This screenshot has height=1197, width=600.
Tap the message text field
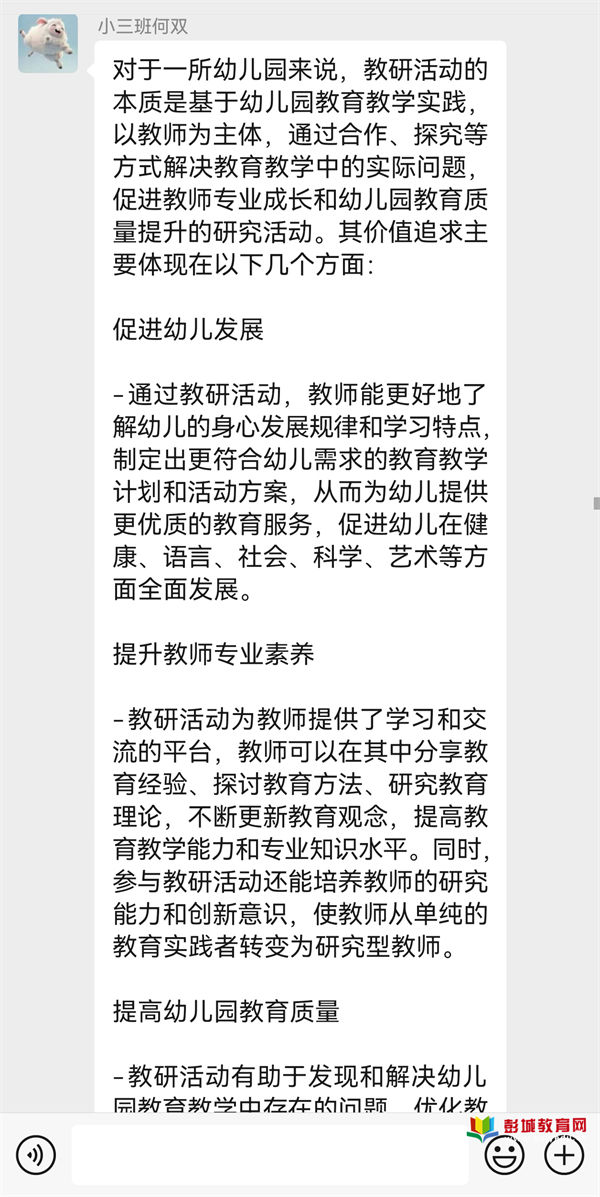pos(270,1154)
